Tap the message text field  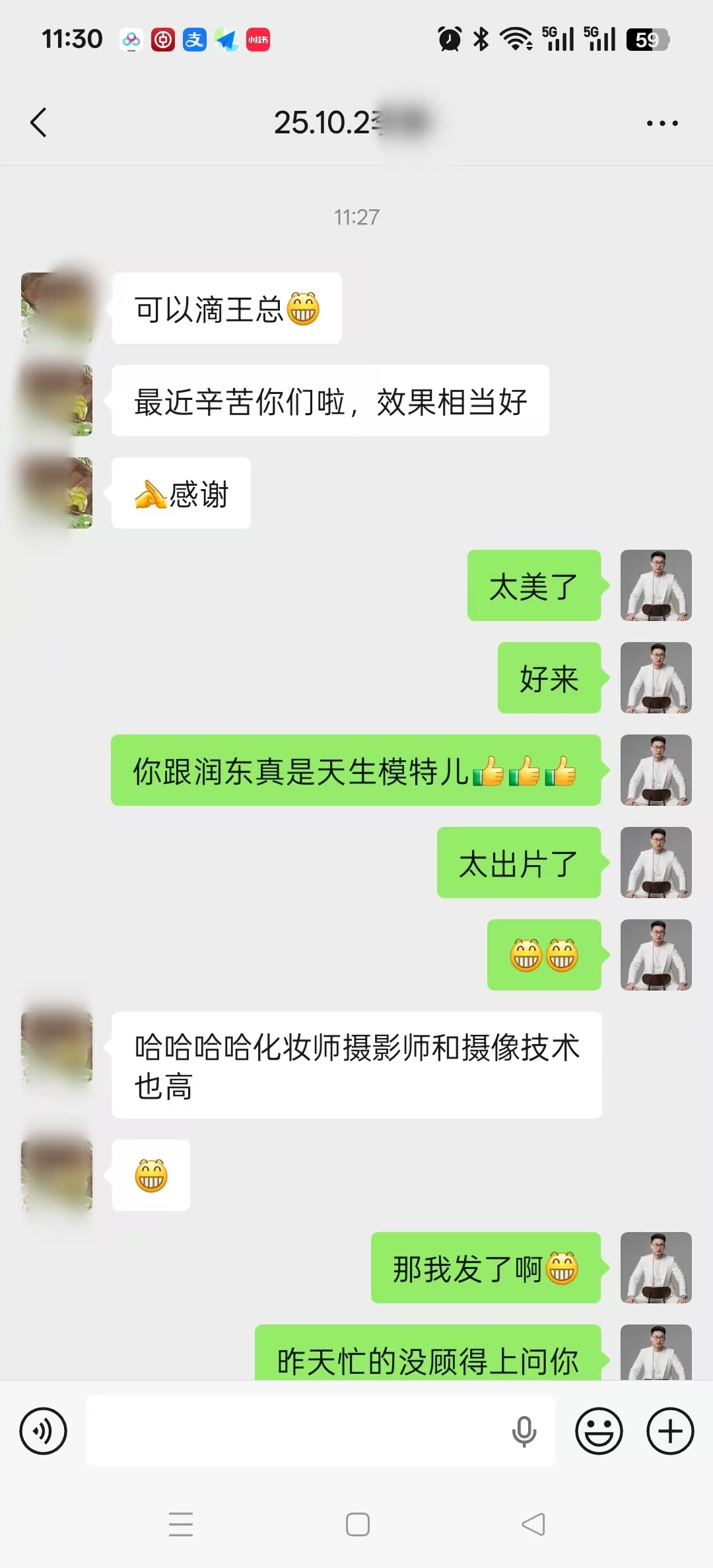pyautogui.click(x=297, y=1431)
